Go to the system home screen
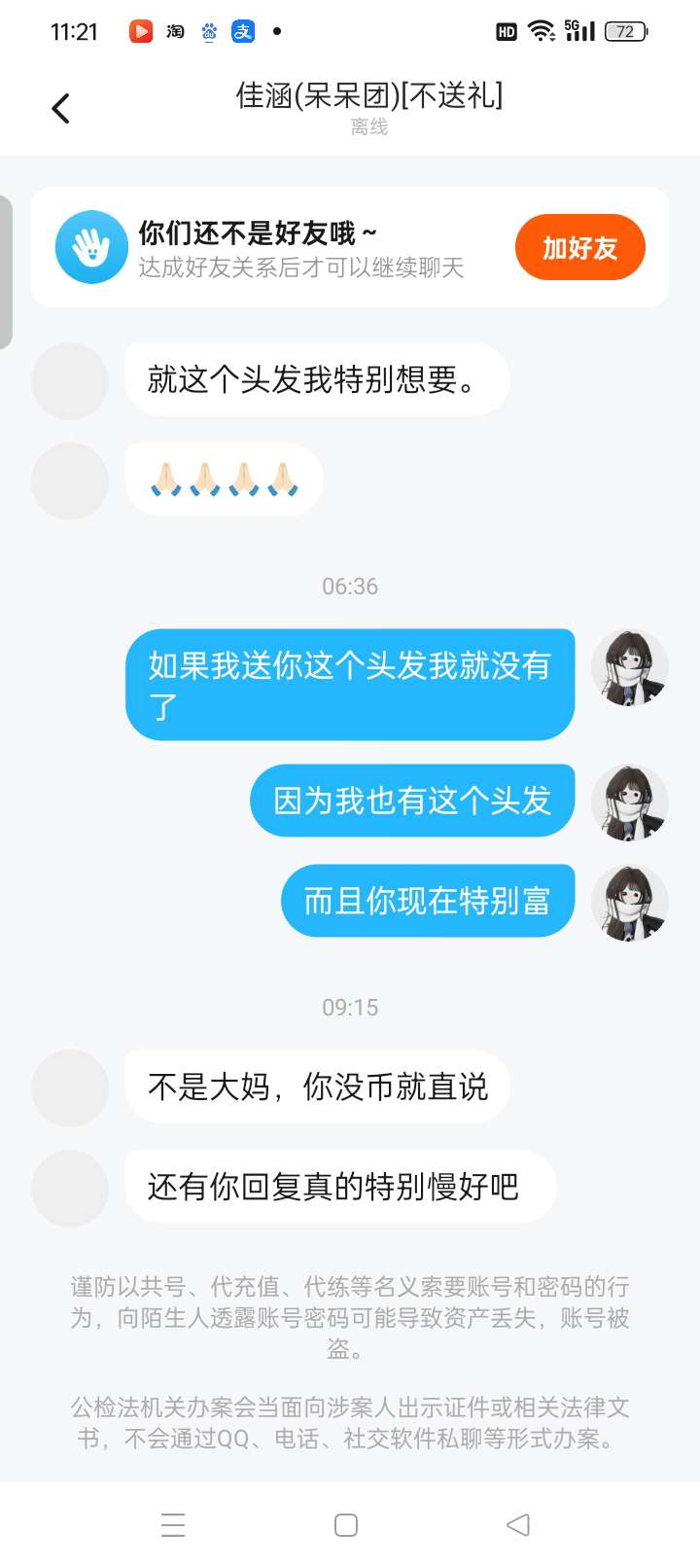 click(346, 1524)
